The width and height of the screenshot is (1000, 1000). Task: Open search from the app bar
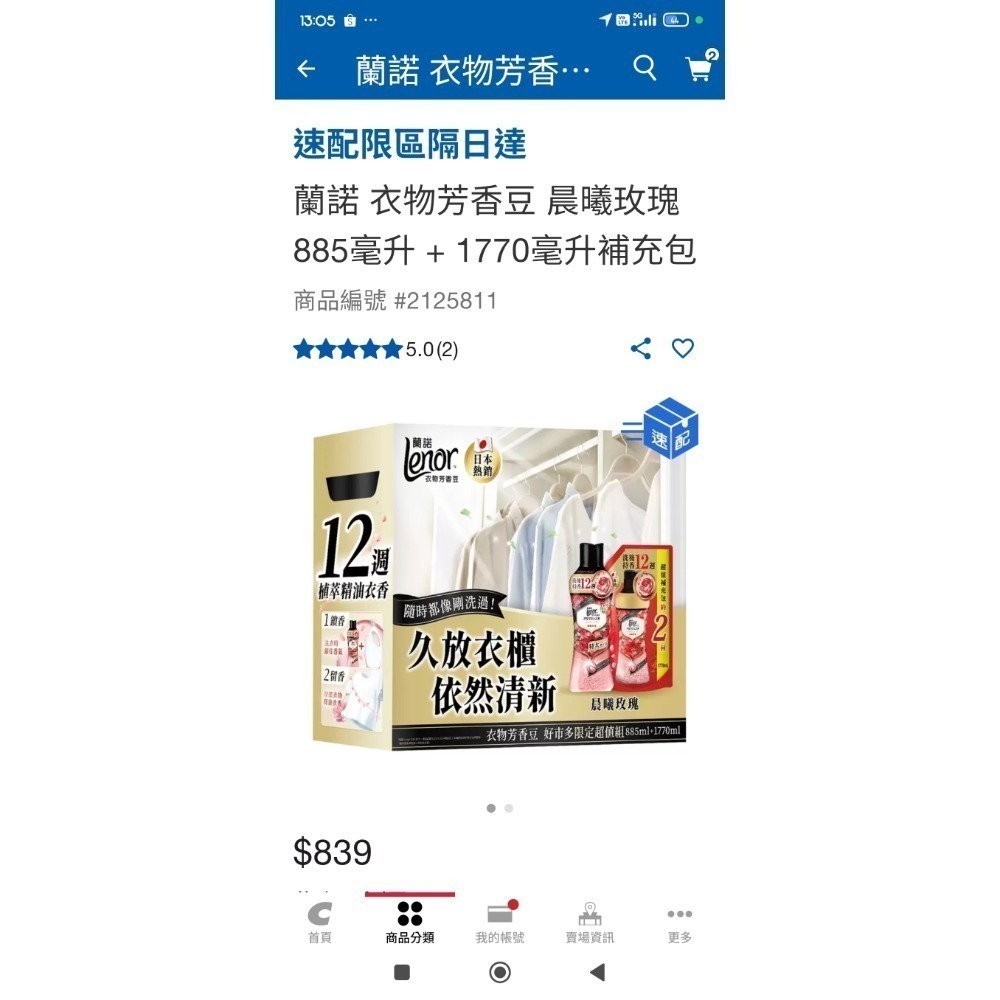(645, 68)
